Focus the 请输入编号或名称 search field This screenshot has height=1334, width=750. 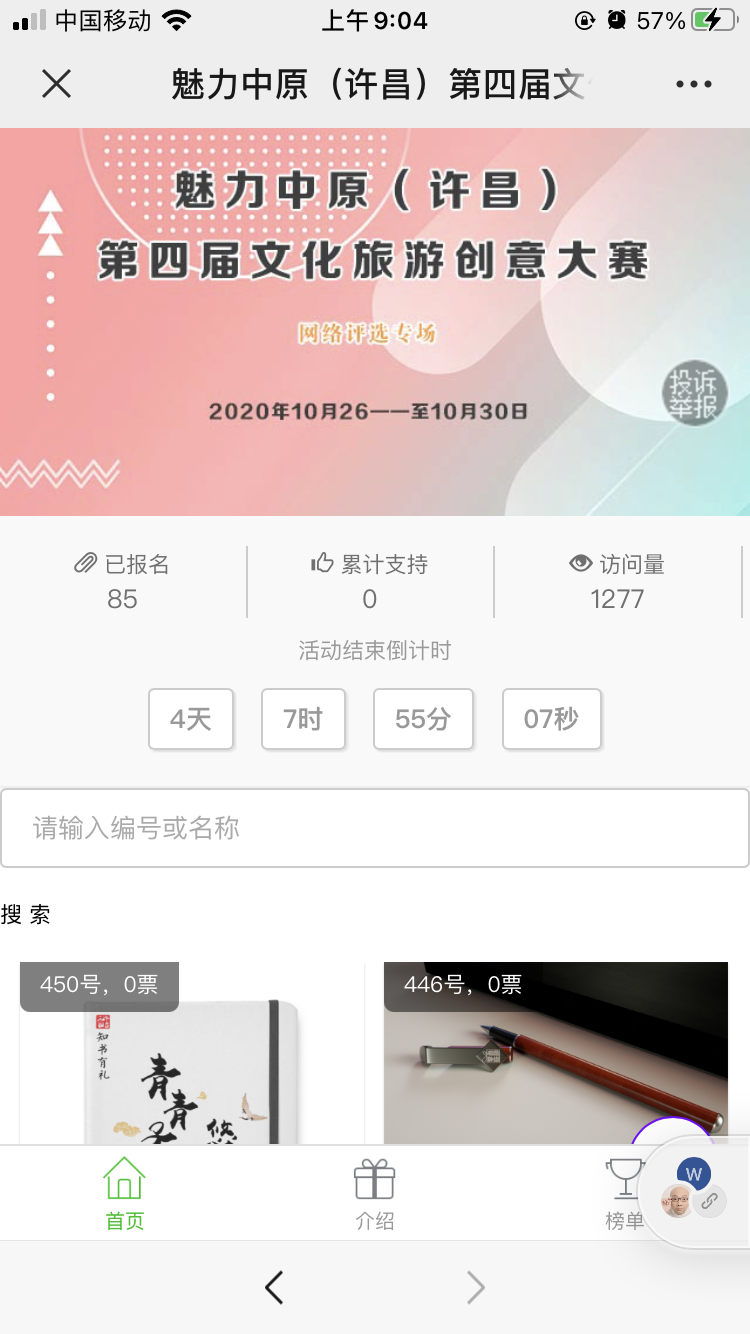pyautogui.click(x=375, y=828)
